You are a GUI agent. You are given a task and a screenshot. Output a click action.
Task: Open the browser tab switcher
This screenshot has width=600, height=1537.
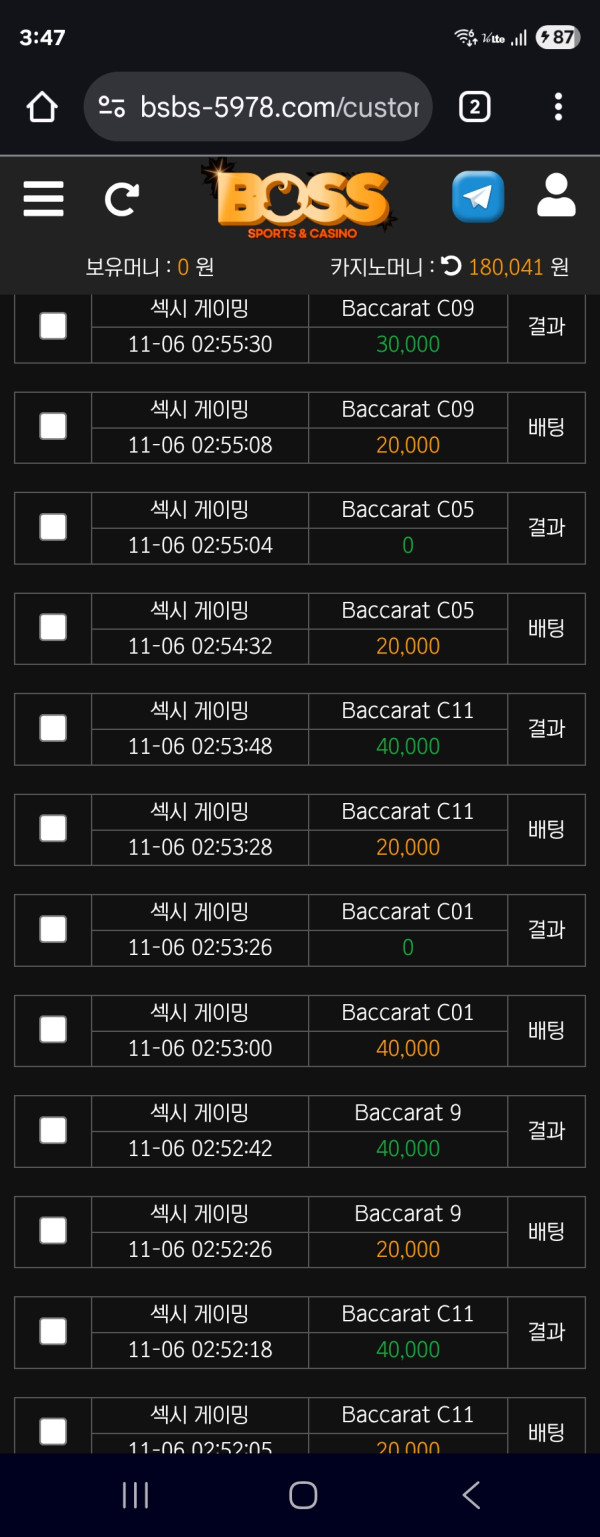click(x=474, y=107)
